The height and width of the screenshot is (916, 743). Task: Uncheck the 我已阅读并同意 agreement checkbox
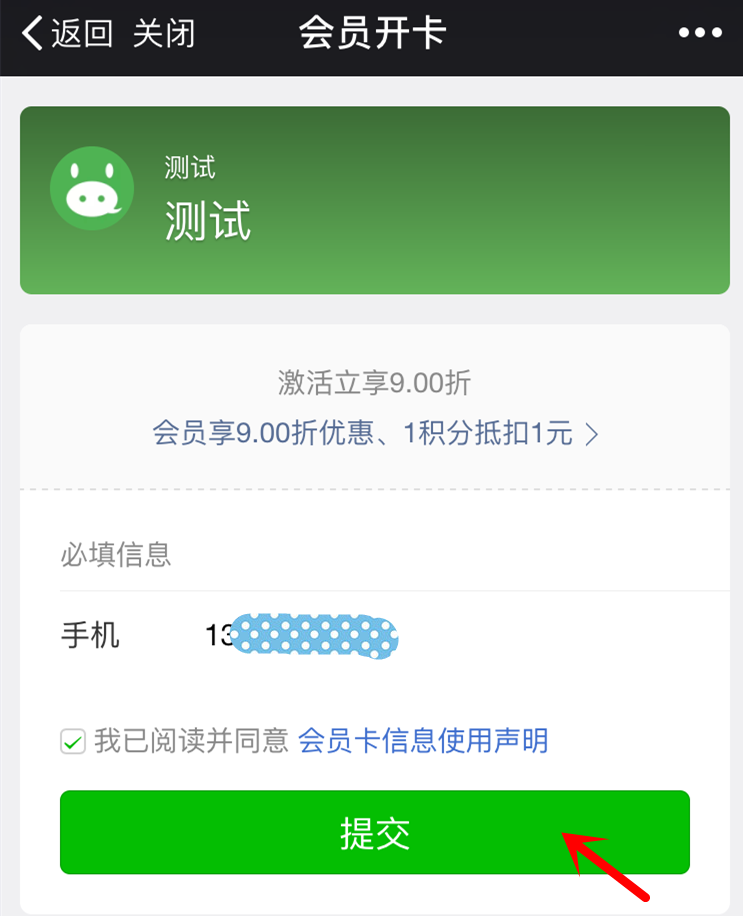click(x=73, y=742)
